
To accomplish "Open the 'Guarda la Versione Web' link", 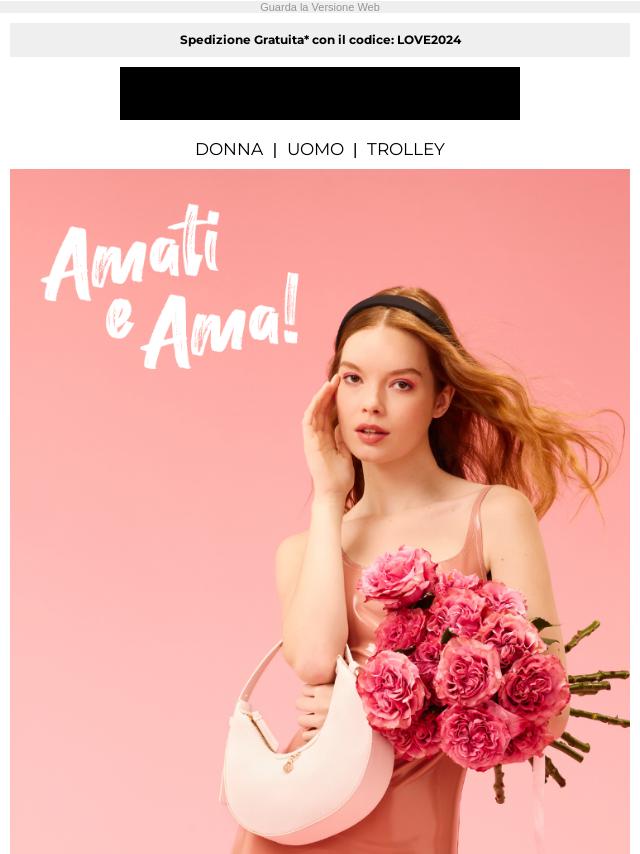I will pos(320,7).
